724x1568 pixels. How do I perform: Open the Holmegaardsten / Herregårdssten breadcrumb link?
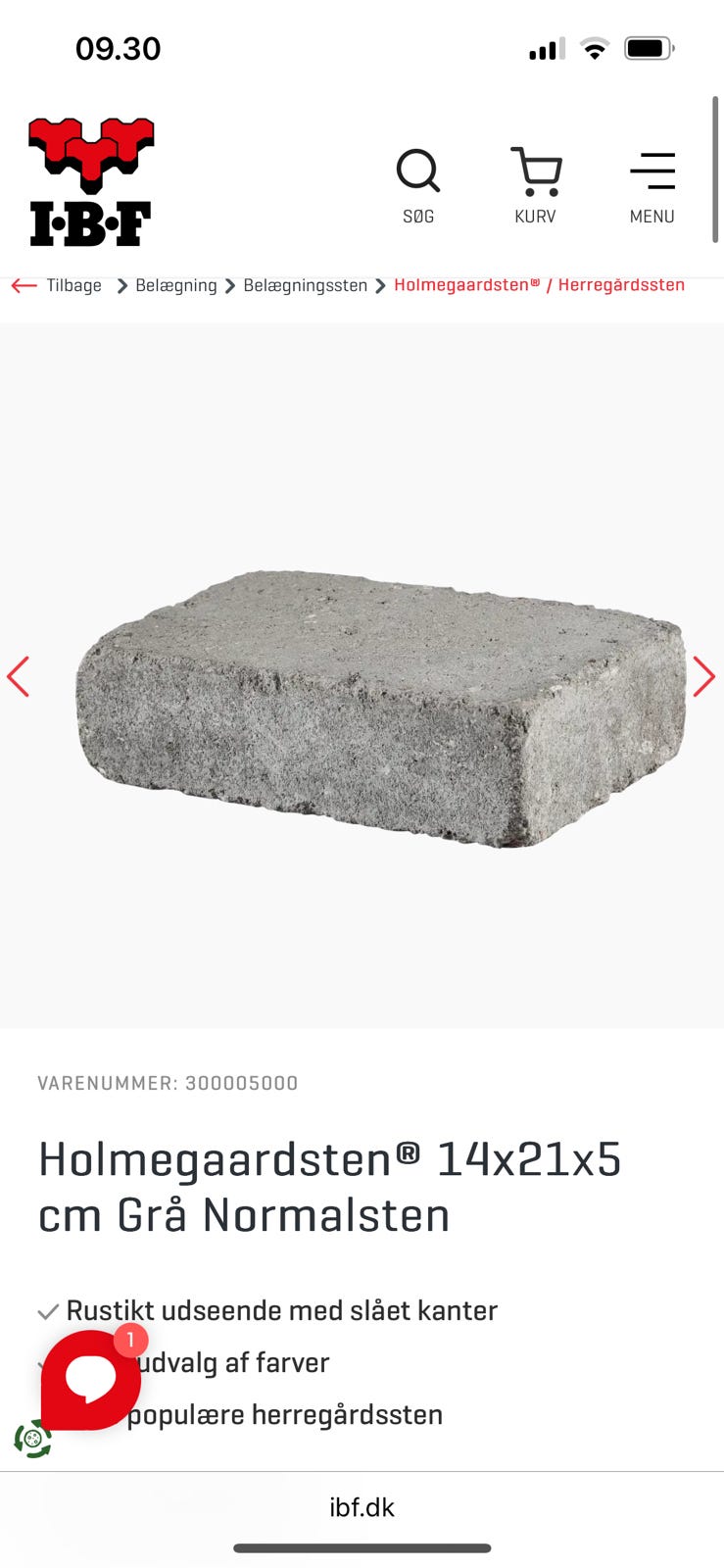point(538,285)
